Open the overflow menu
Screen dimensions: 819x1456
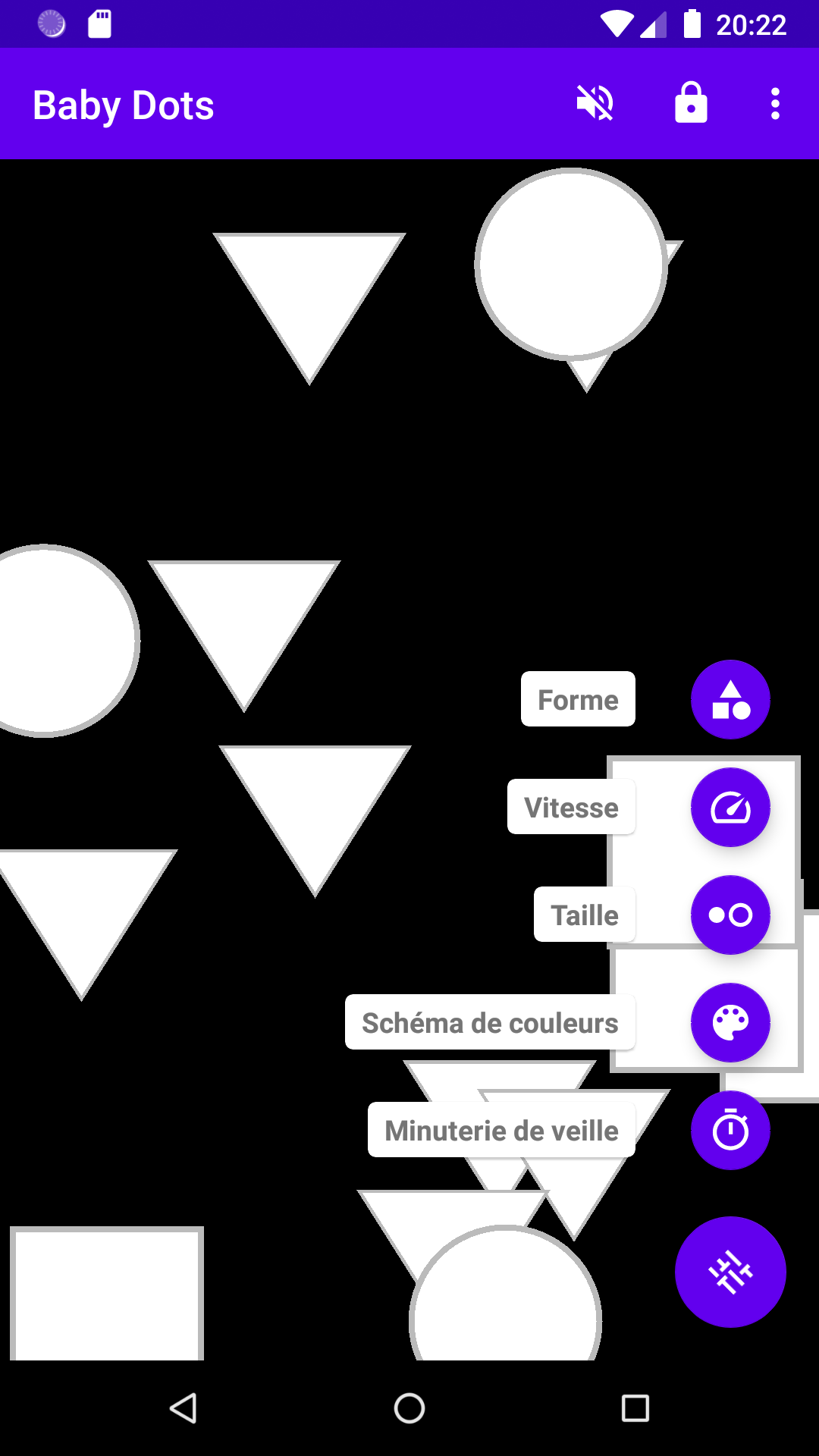774,103
